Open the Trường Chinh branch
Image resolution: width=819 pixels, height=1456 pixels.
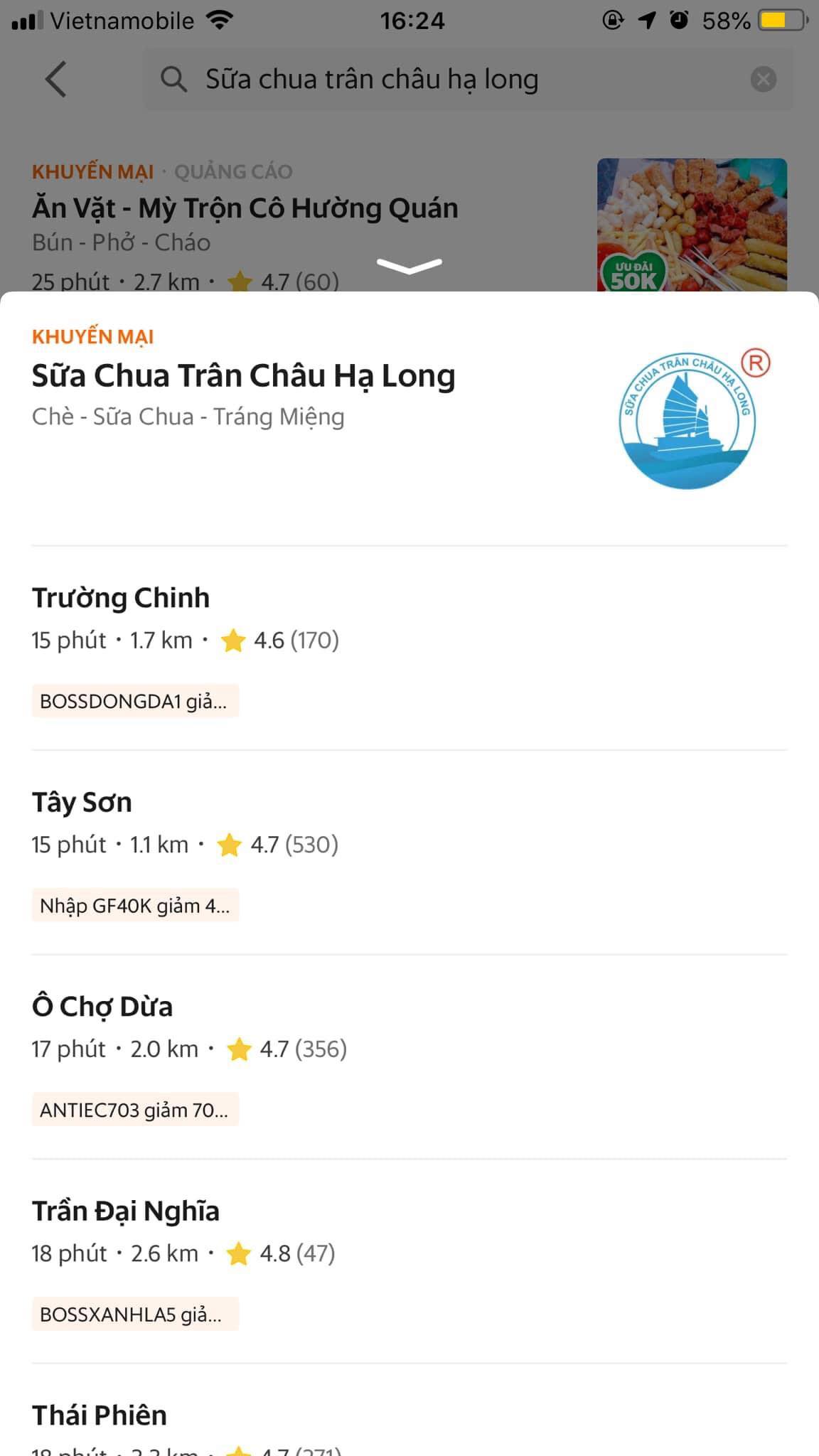tap(121, 599)
